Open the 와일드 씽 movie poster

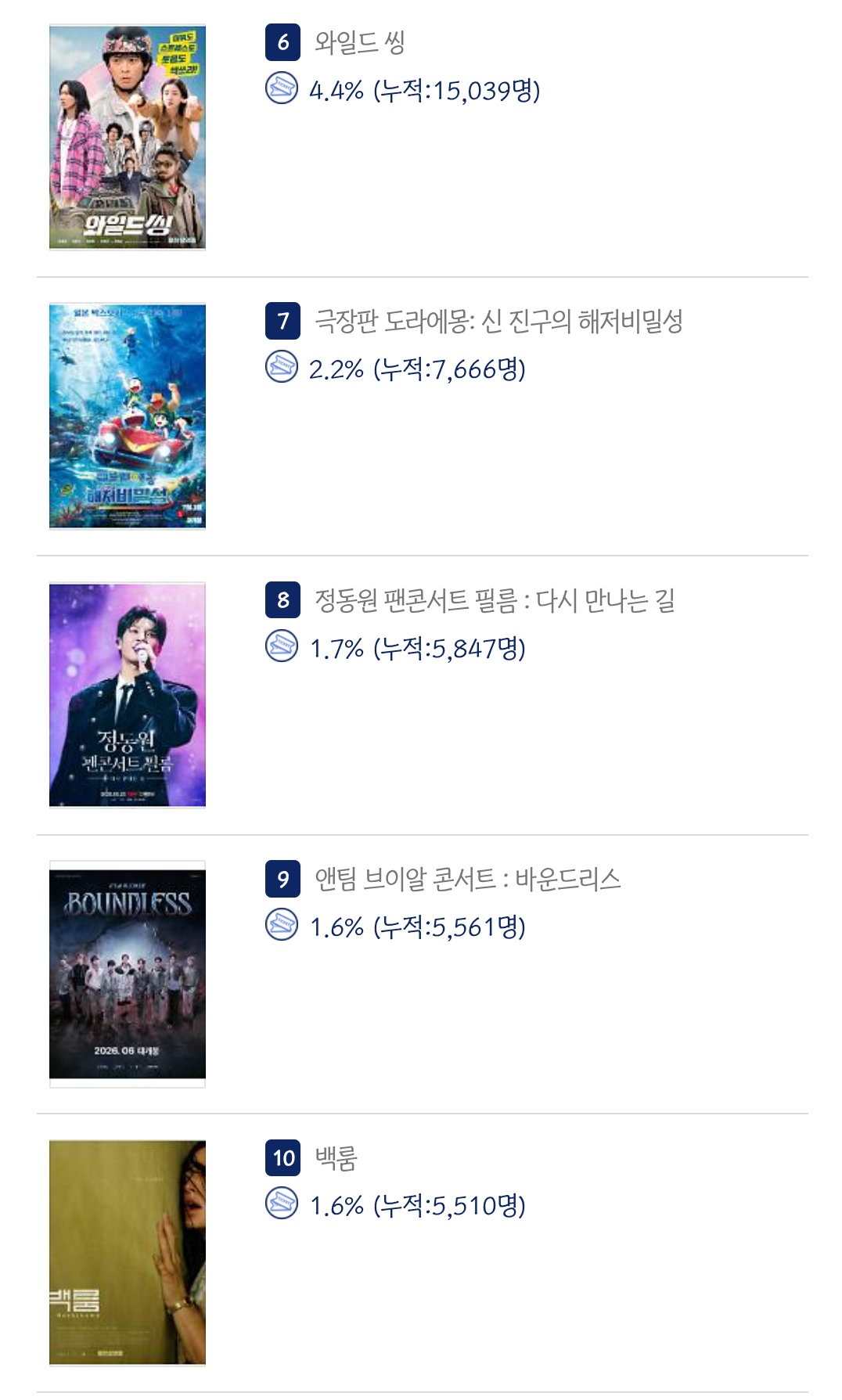click(128, 137)
